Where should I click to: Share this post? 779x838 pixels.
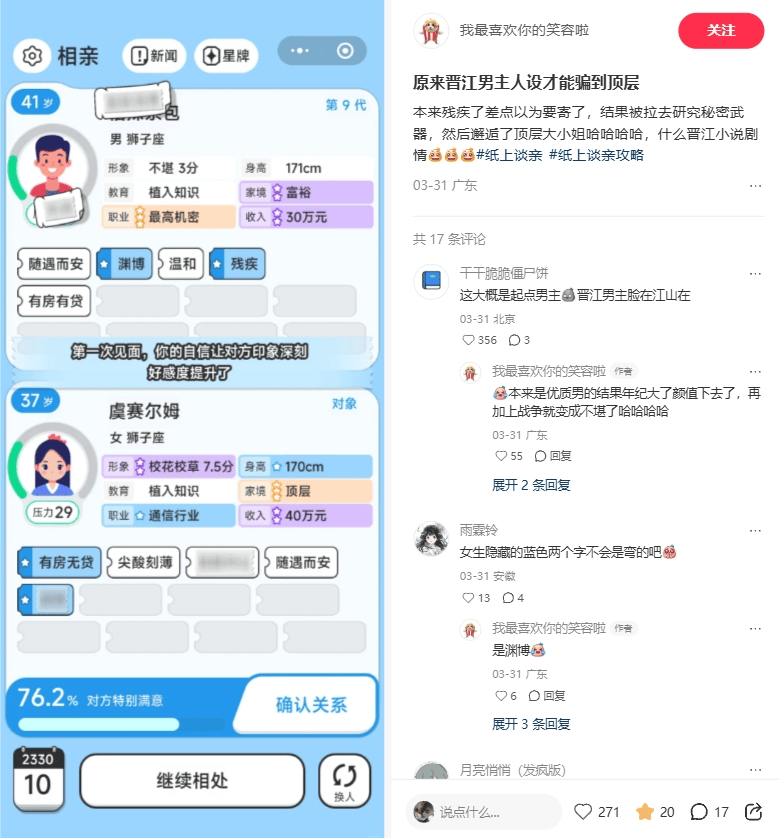(755, 811)
